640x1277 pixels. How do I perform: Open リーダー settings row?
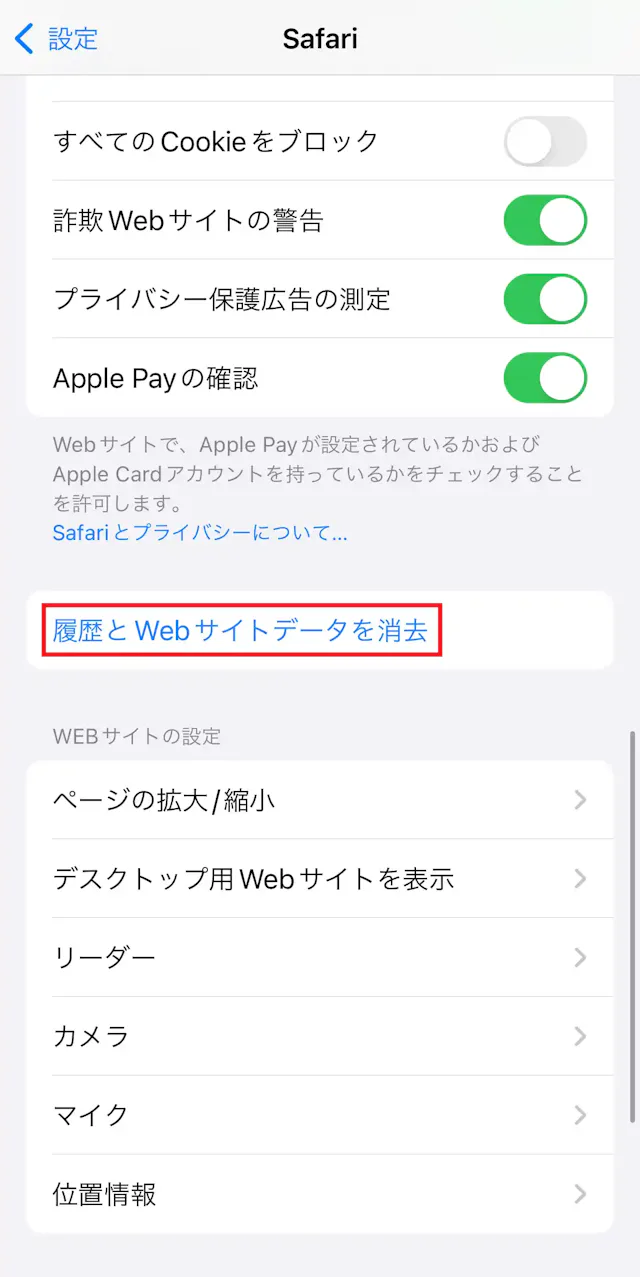[x=319, y=958]
